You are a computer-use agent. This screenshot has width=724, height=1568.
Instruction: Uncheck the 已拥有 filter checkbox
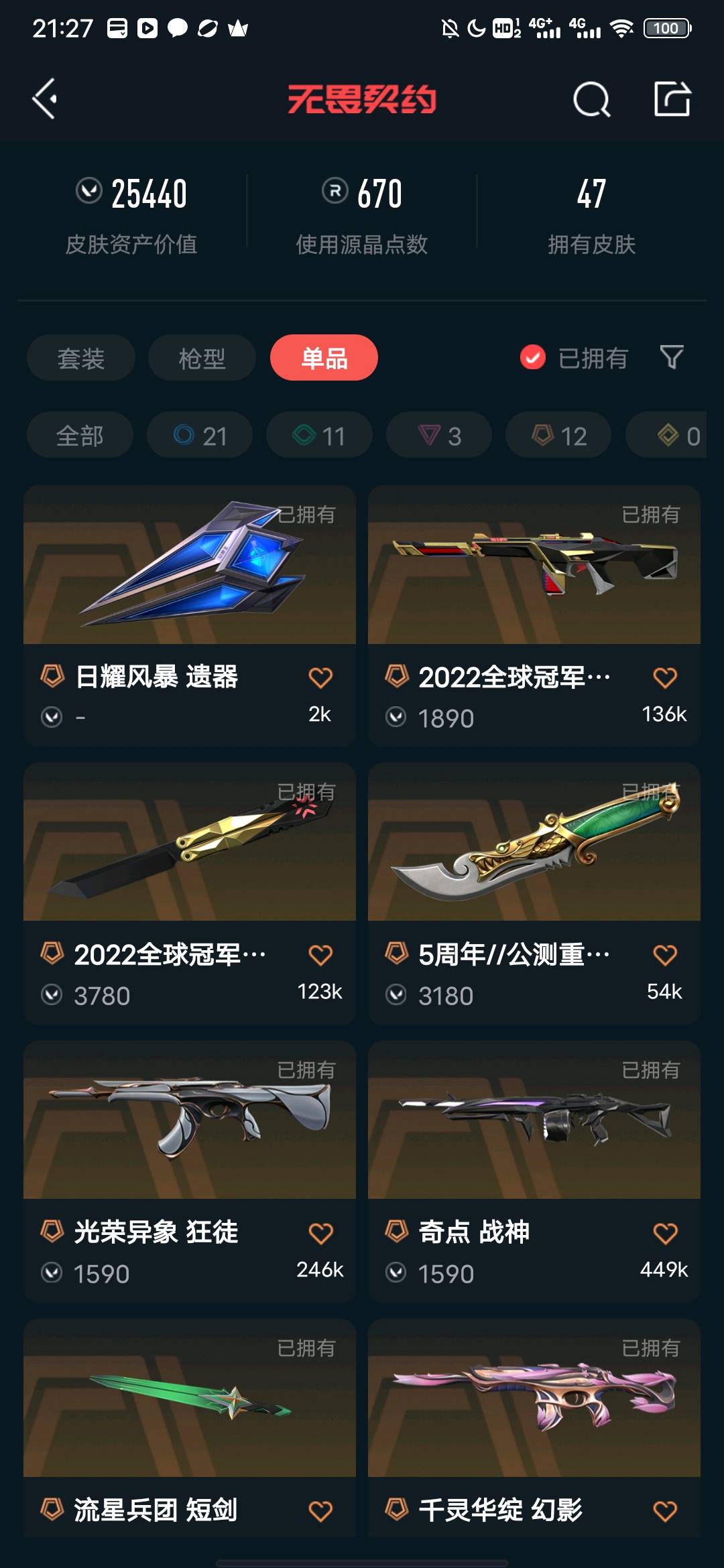(x=533, y=358)
